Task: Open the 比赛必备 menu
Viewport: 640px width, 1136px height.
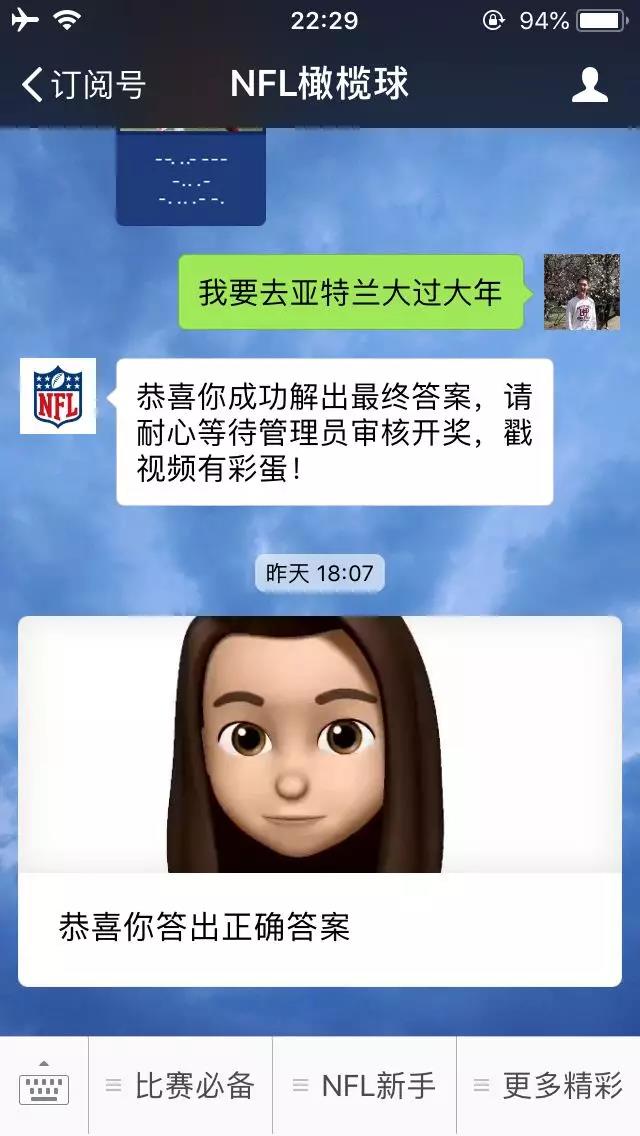Action: tap(181, 1086)
